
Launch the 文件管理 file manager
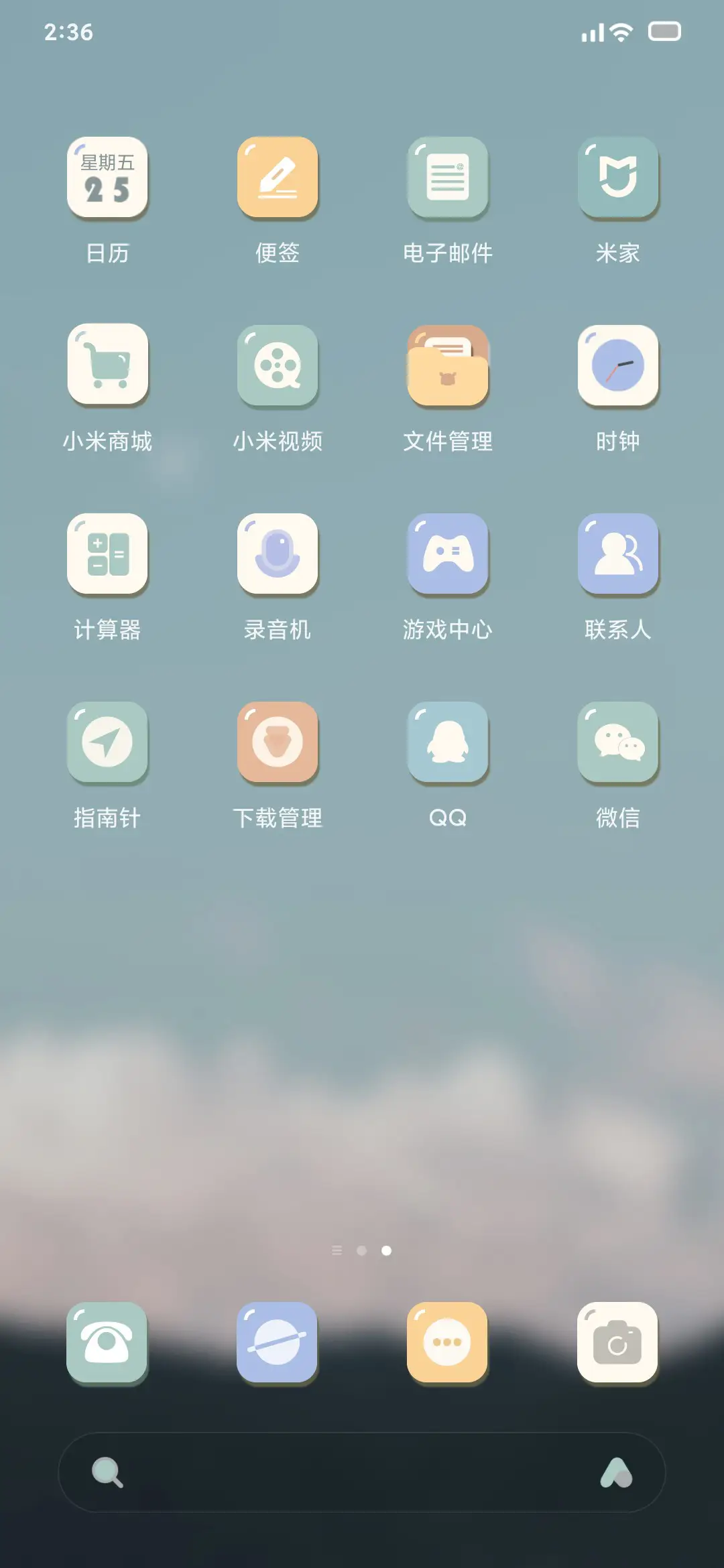(x=448, y=367)
